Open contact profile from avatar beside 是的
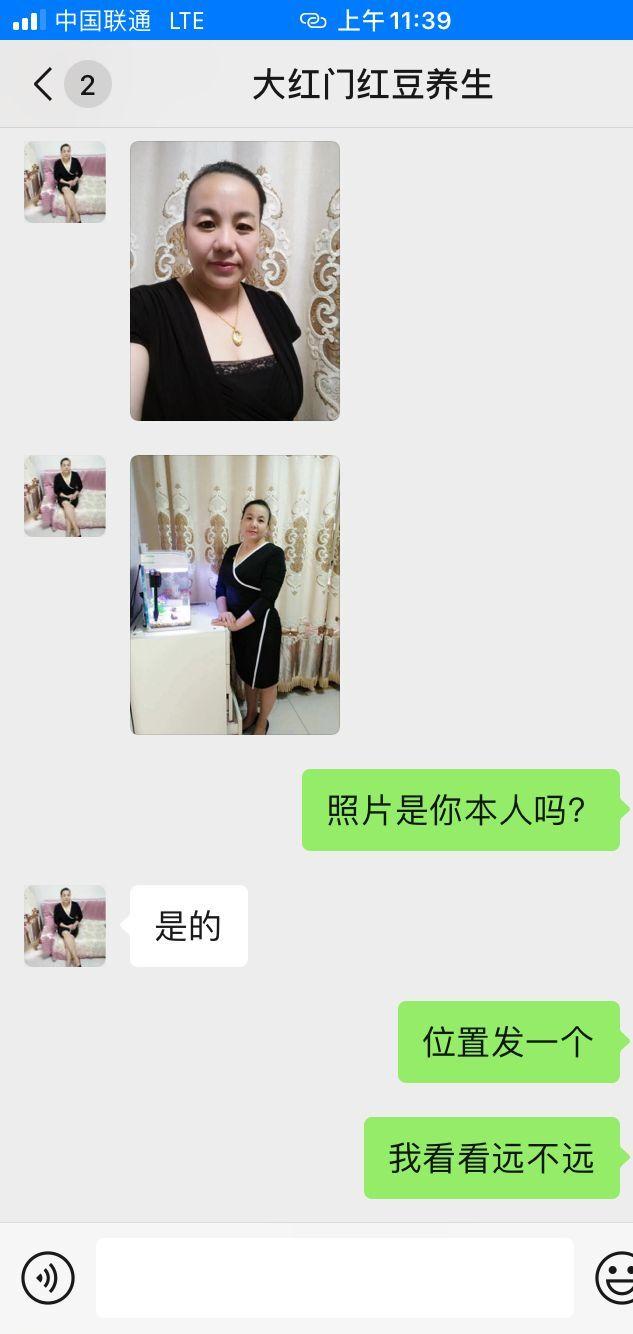 pos(65,926)
